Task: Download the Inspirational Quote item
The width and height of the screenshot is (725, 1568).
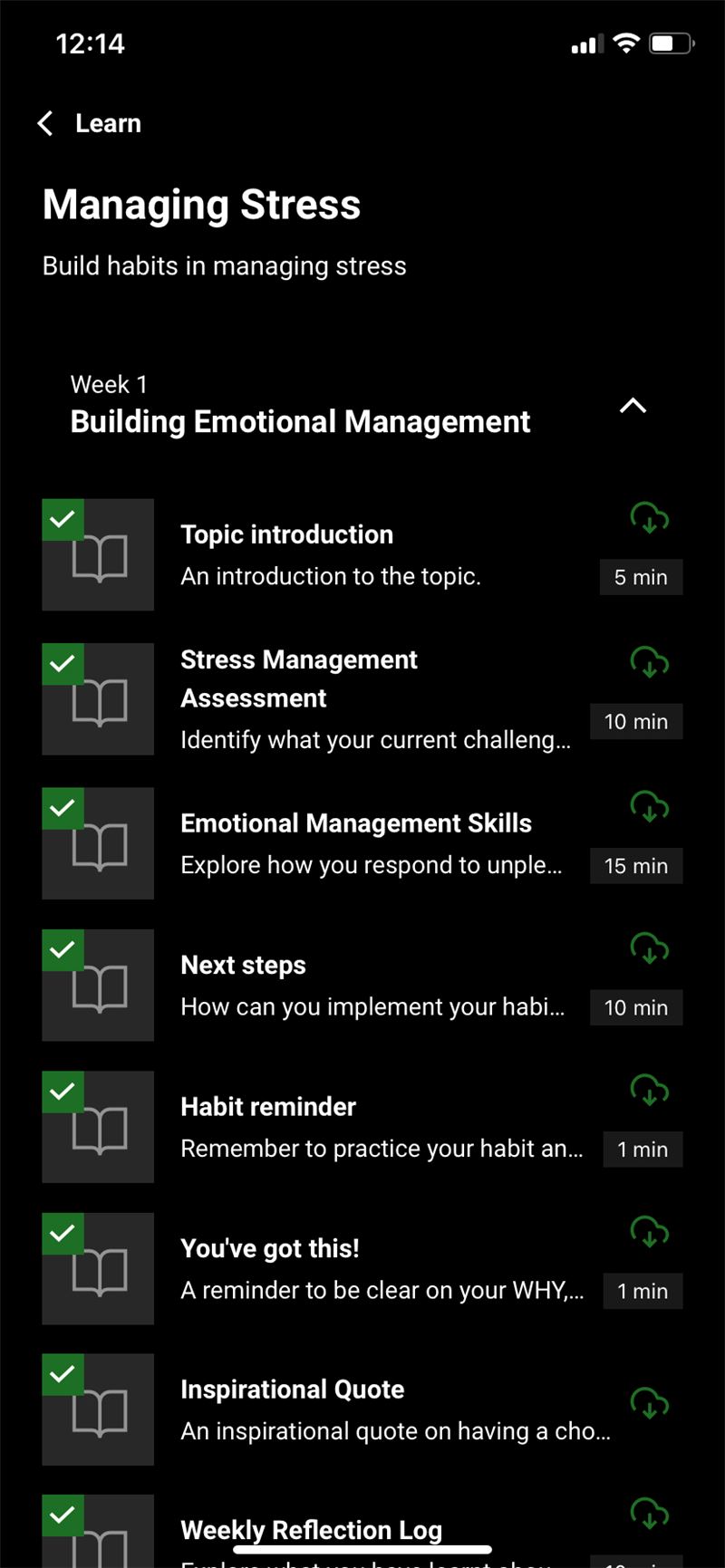Action: (650, 1403)
